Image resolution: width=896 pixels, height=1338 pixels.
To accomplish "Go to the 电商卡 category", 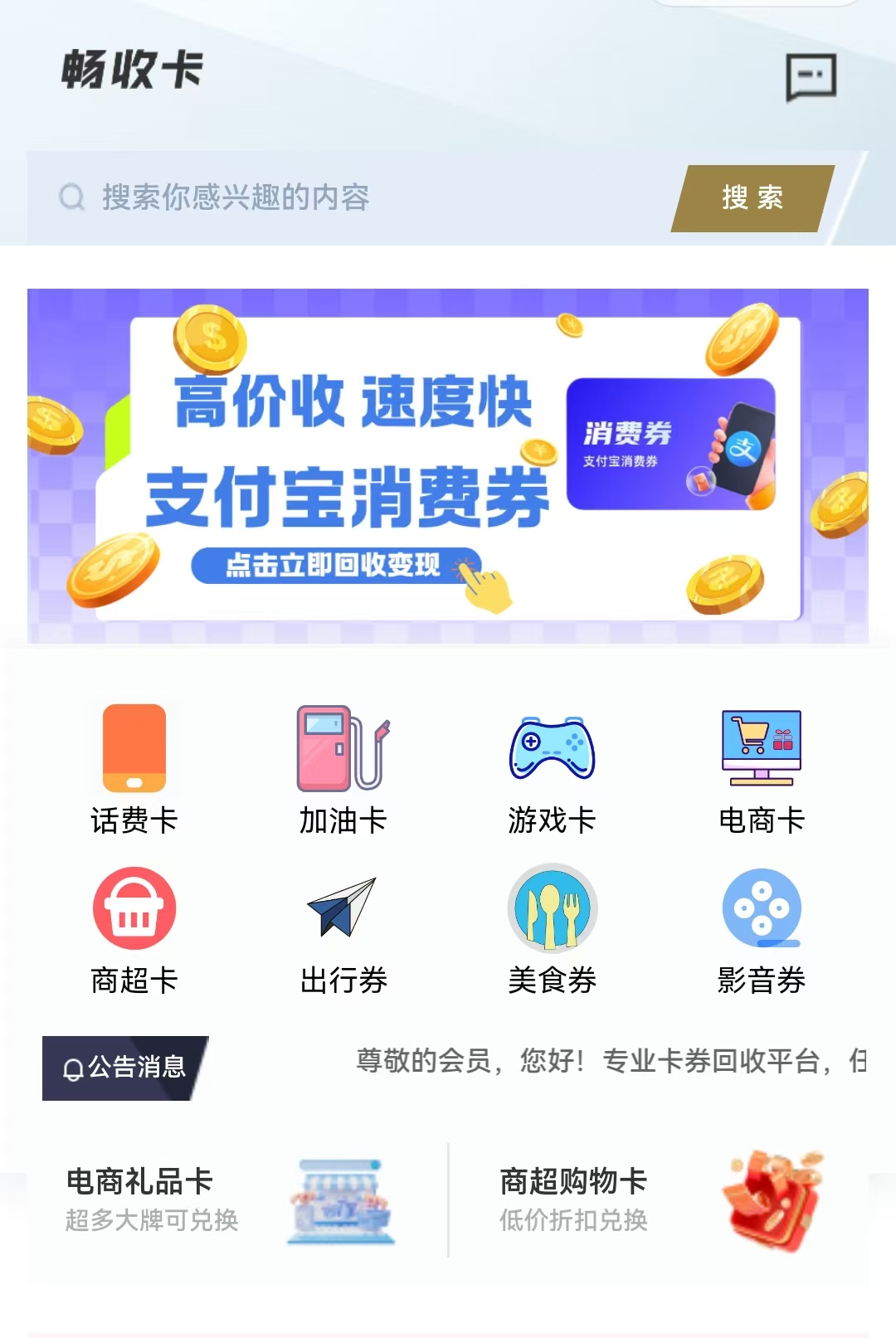I will [x=761, y=767].
